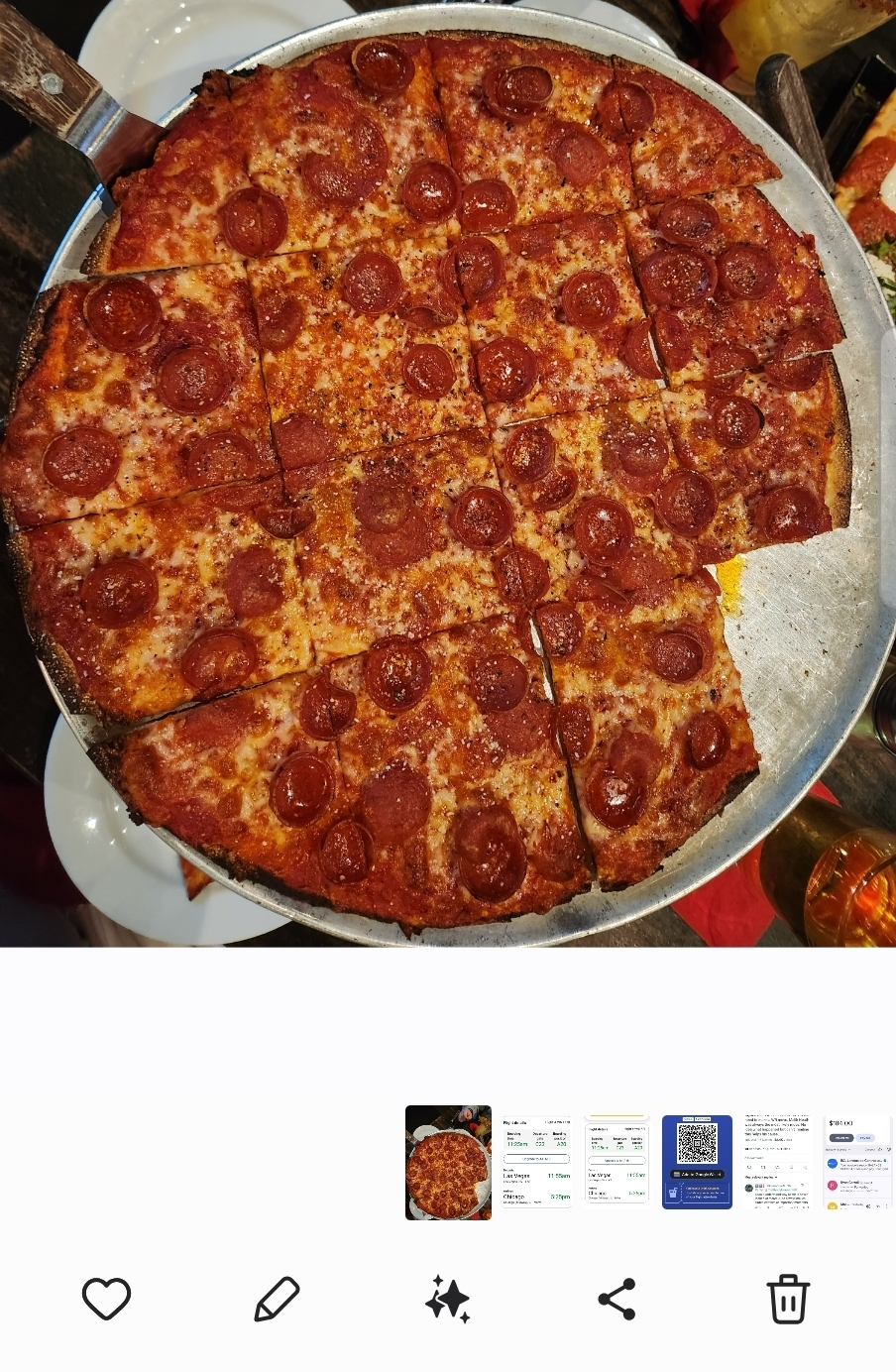
Task: Delete the photo using the trash icon
Action: 786,1299
